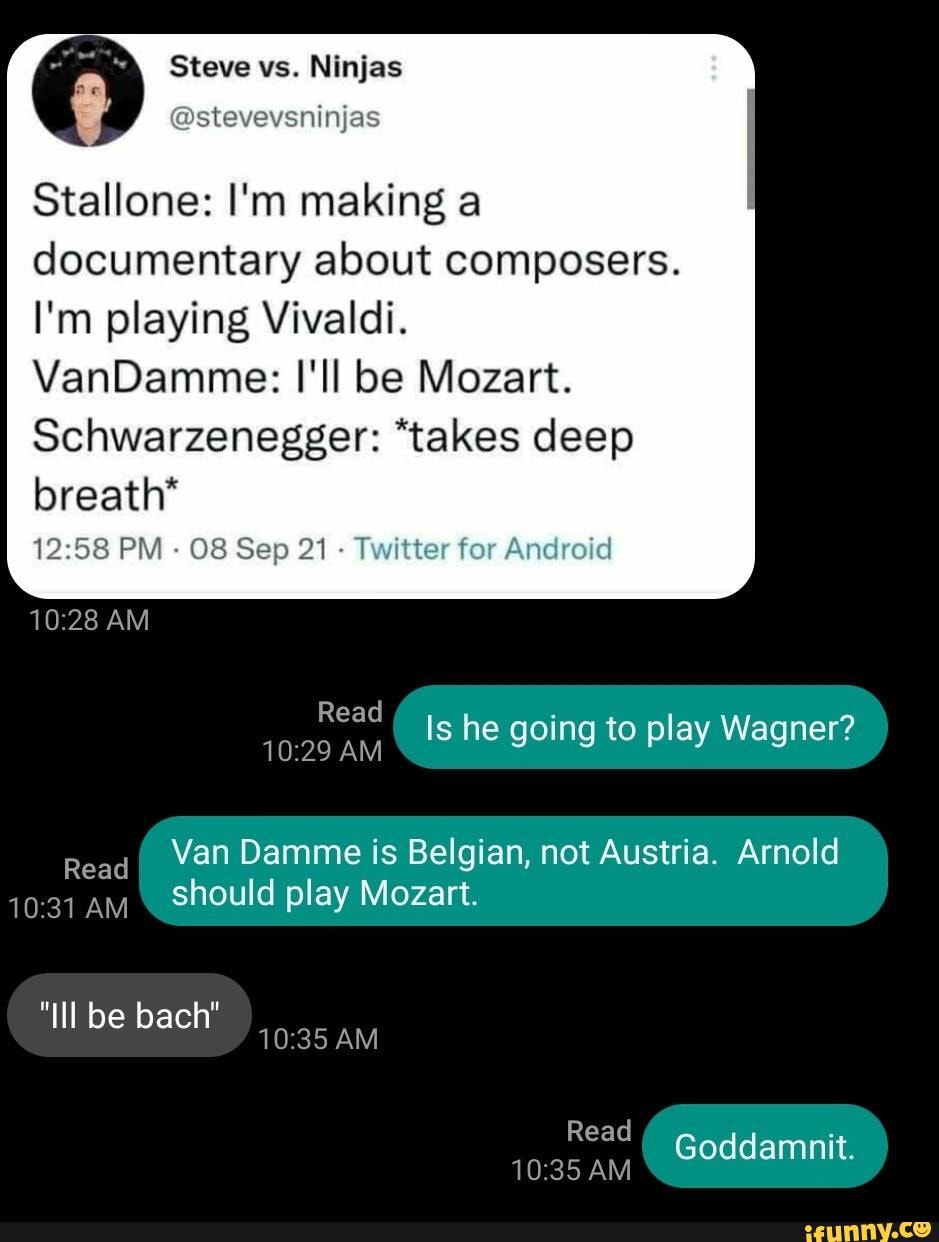Select the Steve vs. Ninjas display name
The height and width of the screenshot is (1242, 939).
coord(288,66)
